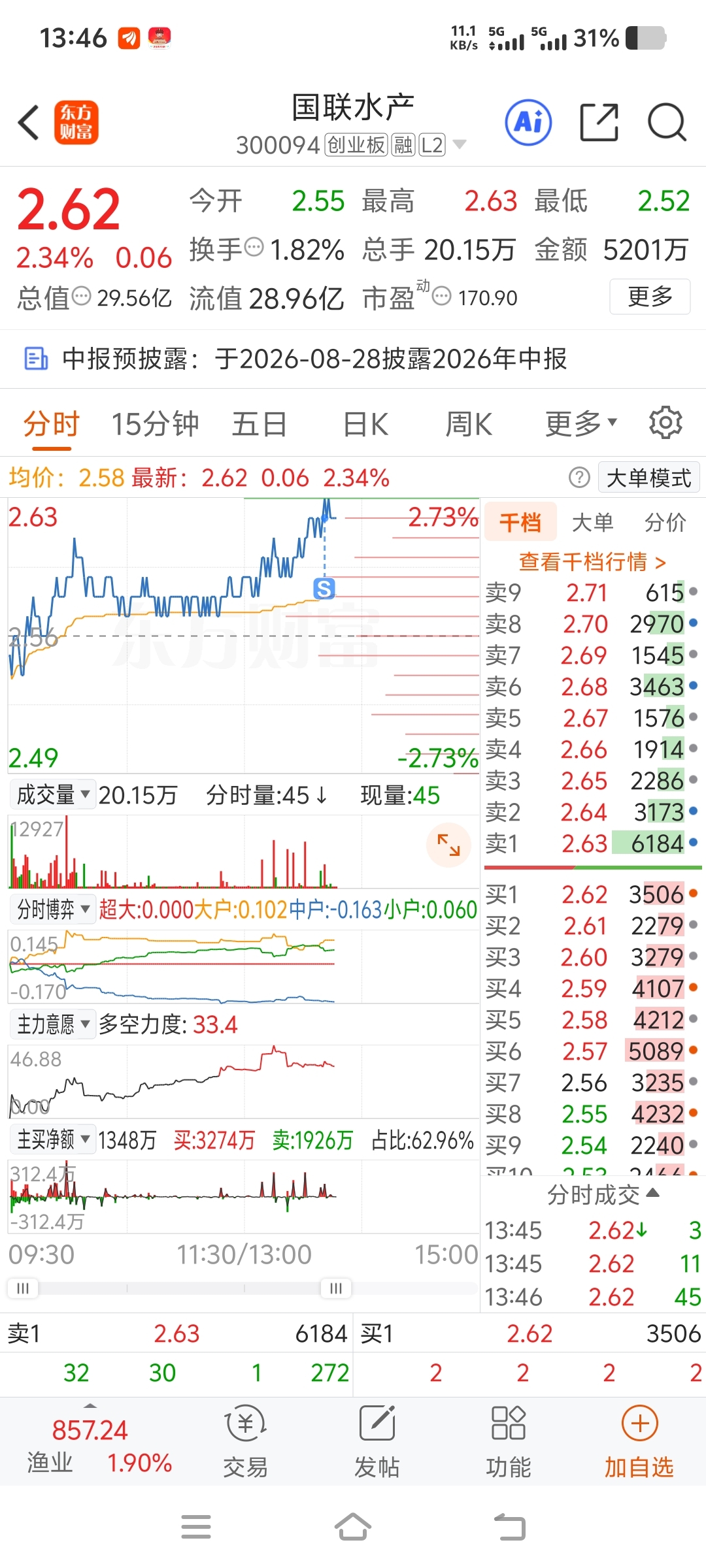Switch to the 日K chart tab

pos(365,424)
